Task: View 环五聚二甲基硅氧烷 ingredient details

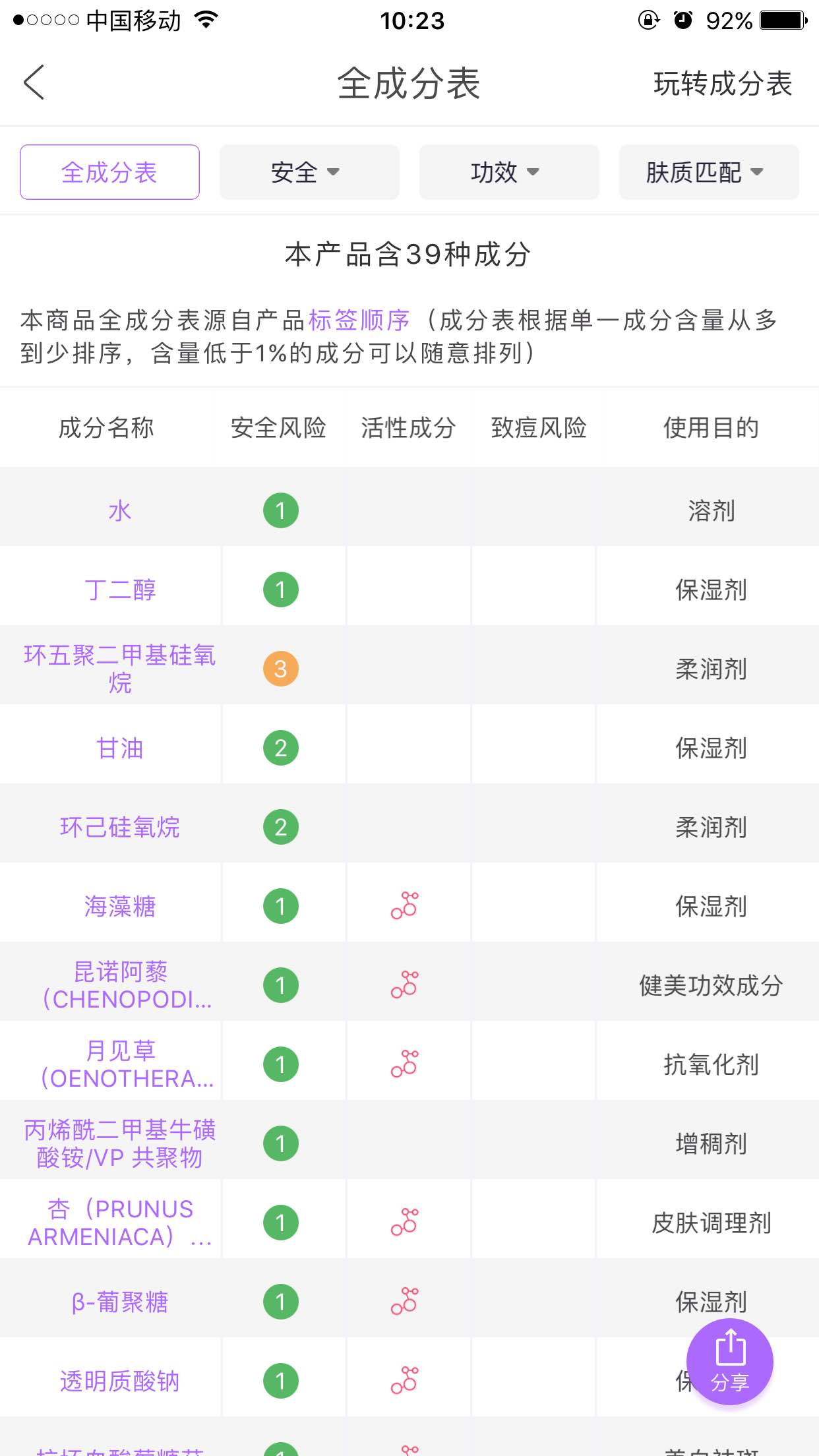Action: point(120,669)
